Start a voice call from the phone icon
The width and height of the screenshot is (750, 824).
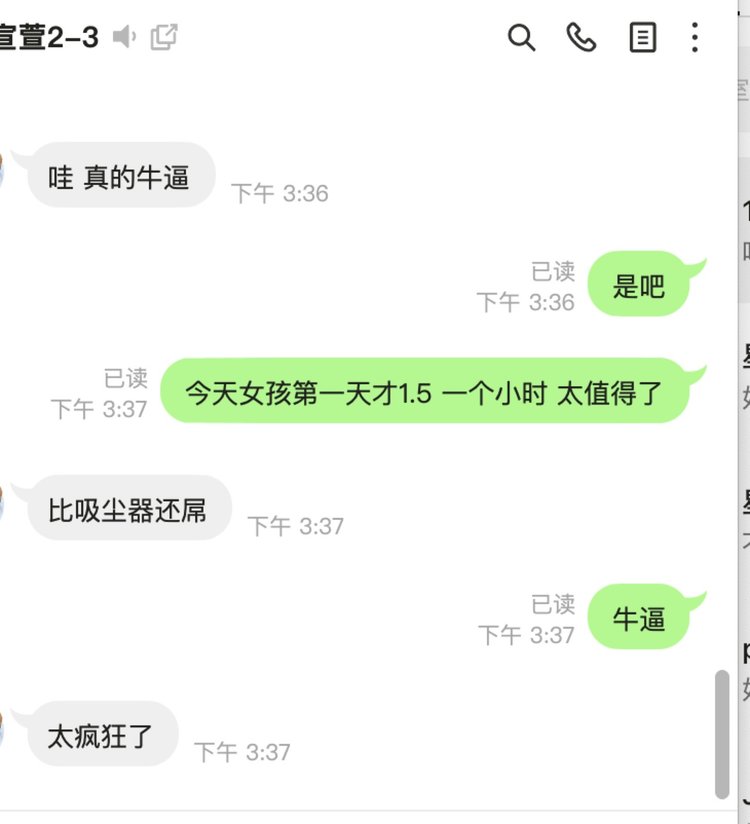[581, 38]
